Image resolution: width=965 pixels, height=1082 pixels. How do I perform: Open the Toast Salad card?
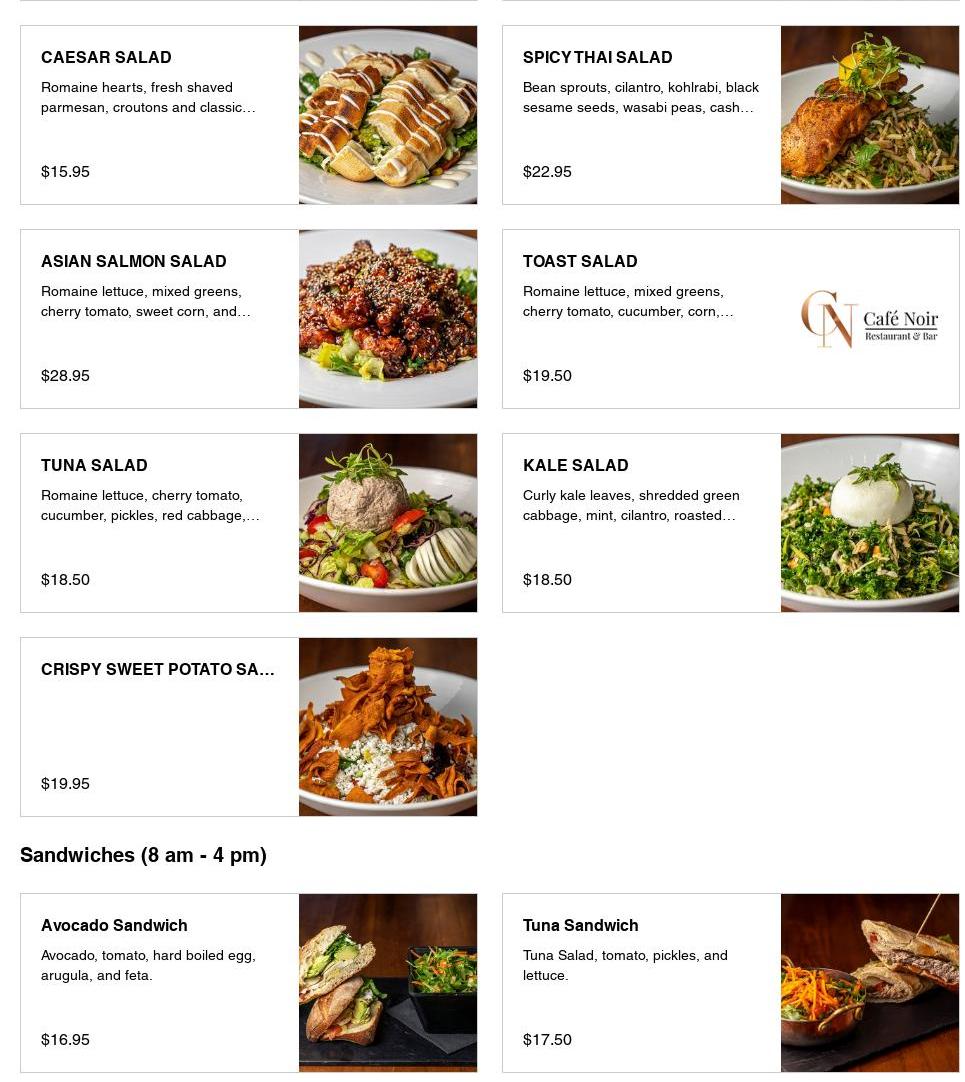(730, 319)
